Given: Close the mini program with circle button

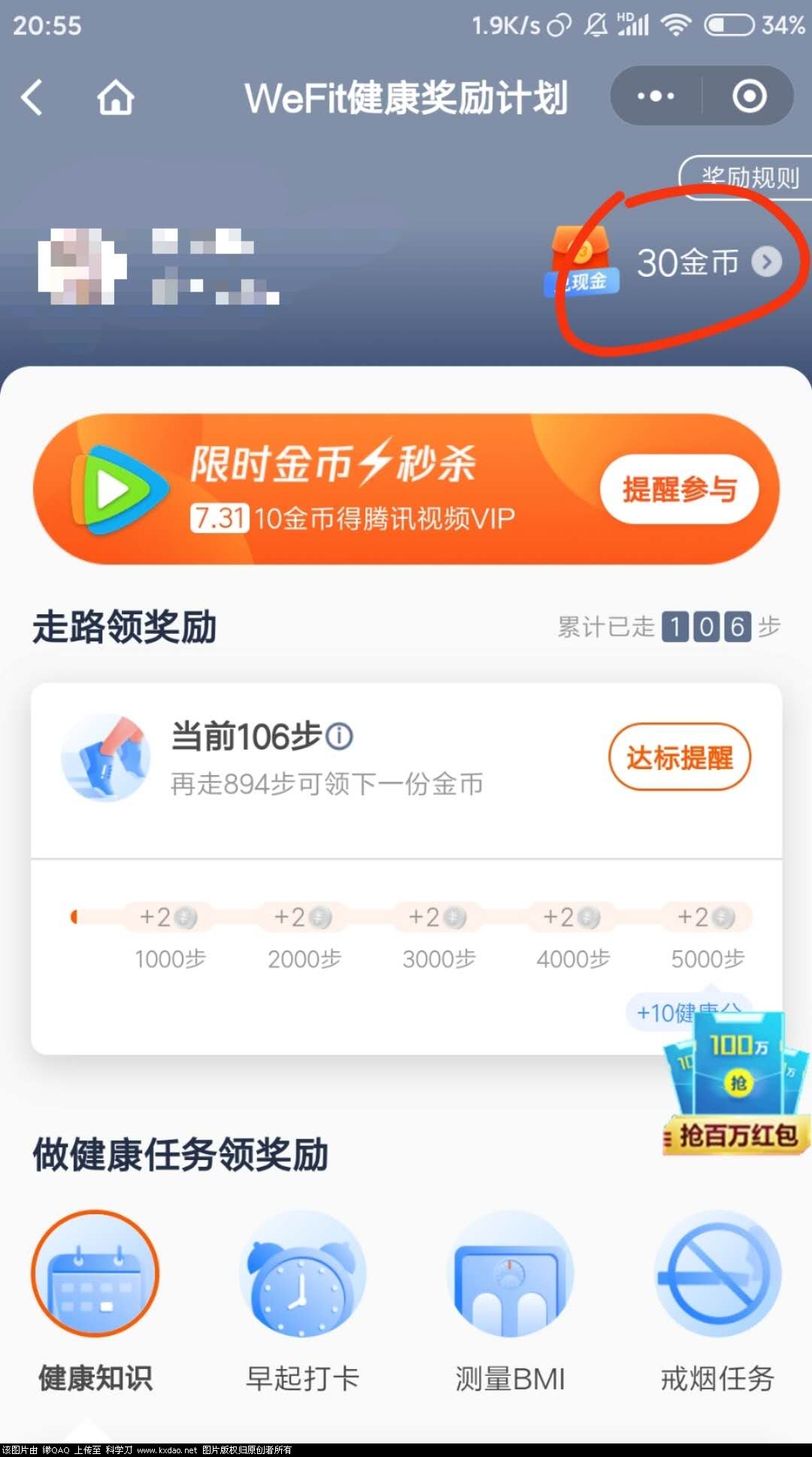Looking at the screenshot, I should tap(749, 96).
